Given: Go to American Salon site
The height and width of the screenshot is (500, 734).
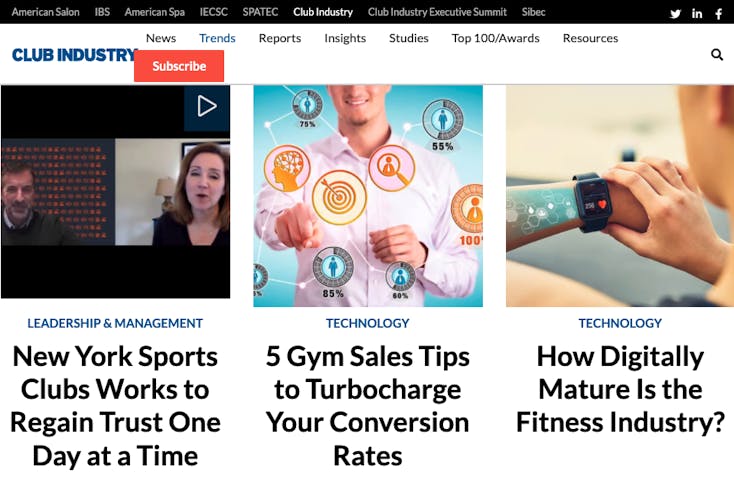Looking at the screenshot, I should [45, 12].
